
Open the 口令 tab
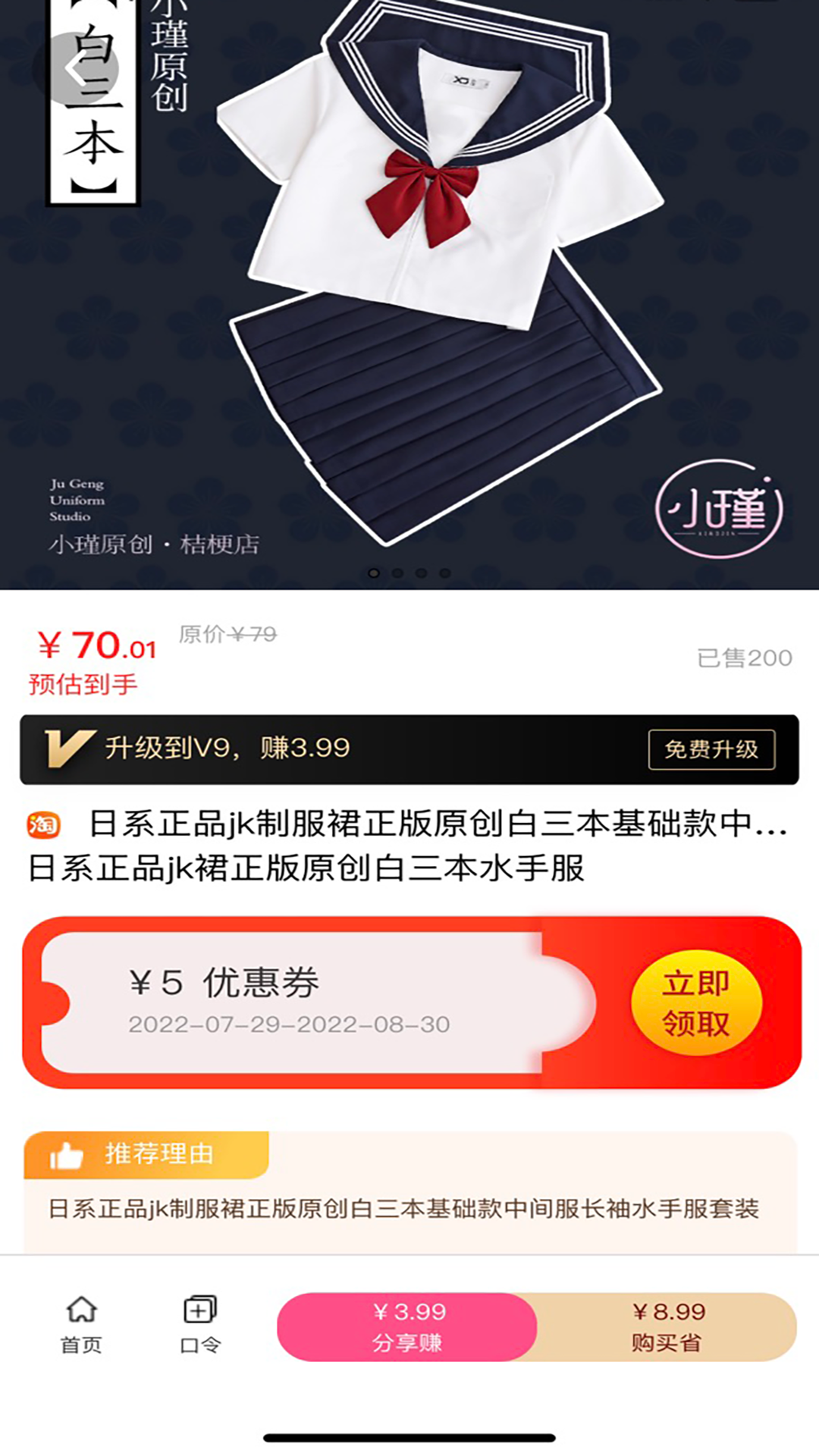pyautogui.click(x=200, y=1324)
